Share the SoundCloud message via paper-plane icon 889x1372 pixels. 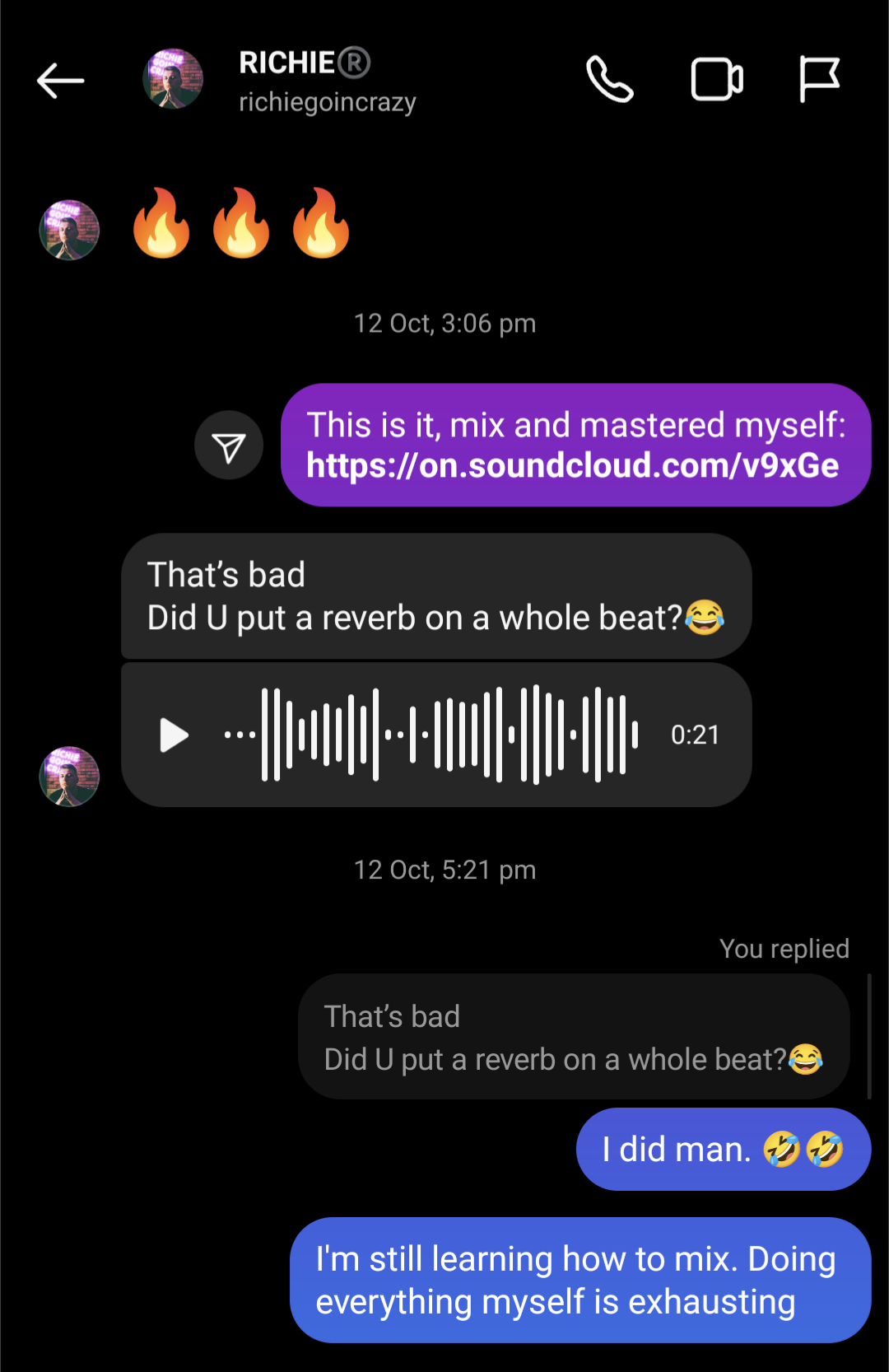(x=229, y=446)
